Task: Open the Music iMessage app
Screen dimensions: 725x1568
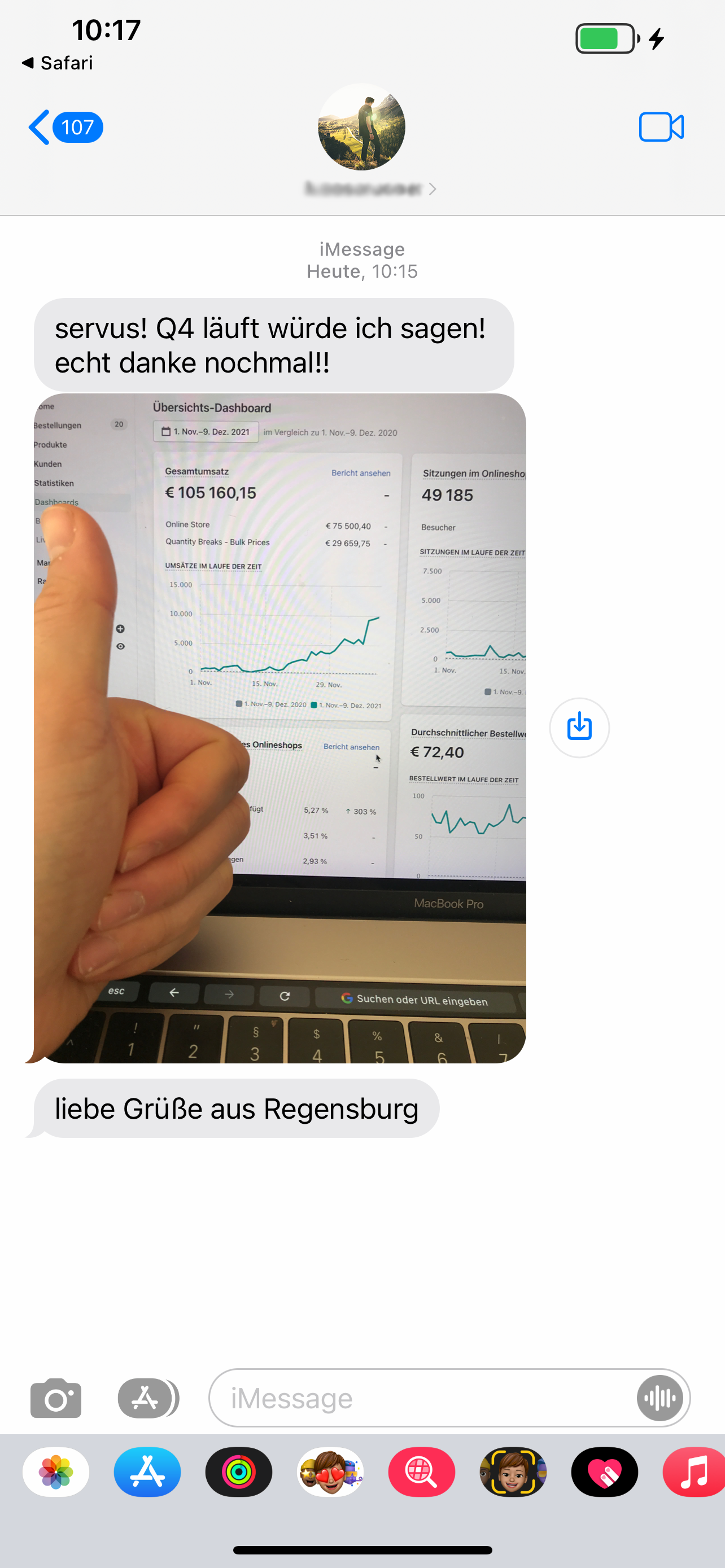Action: pyautogui.click(x=694, y=1473)
